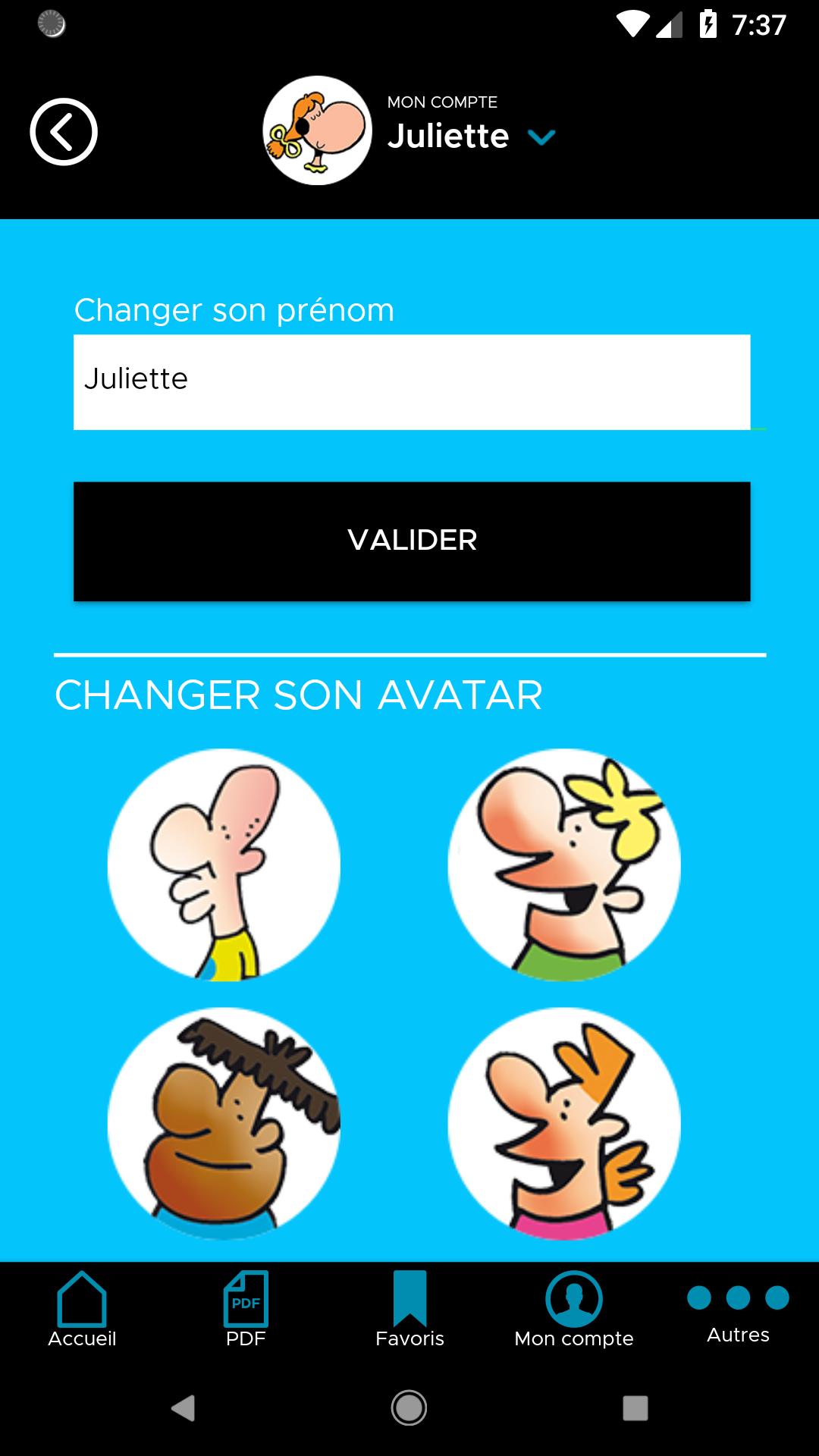Go back using the circled arrow

coord(64,131)
